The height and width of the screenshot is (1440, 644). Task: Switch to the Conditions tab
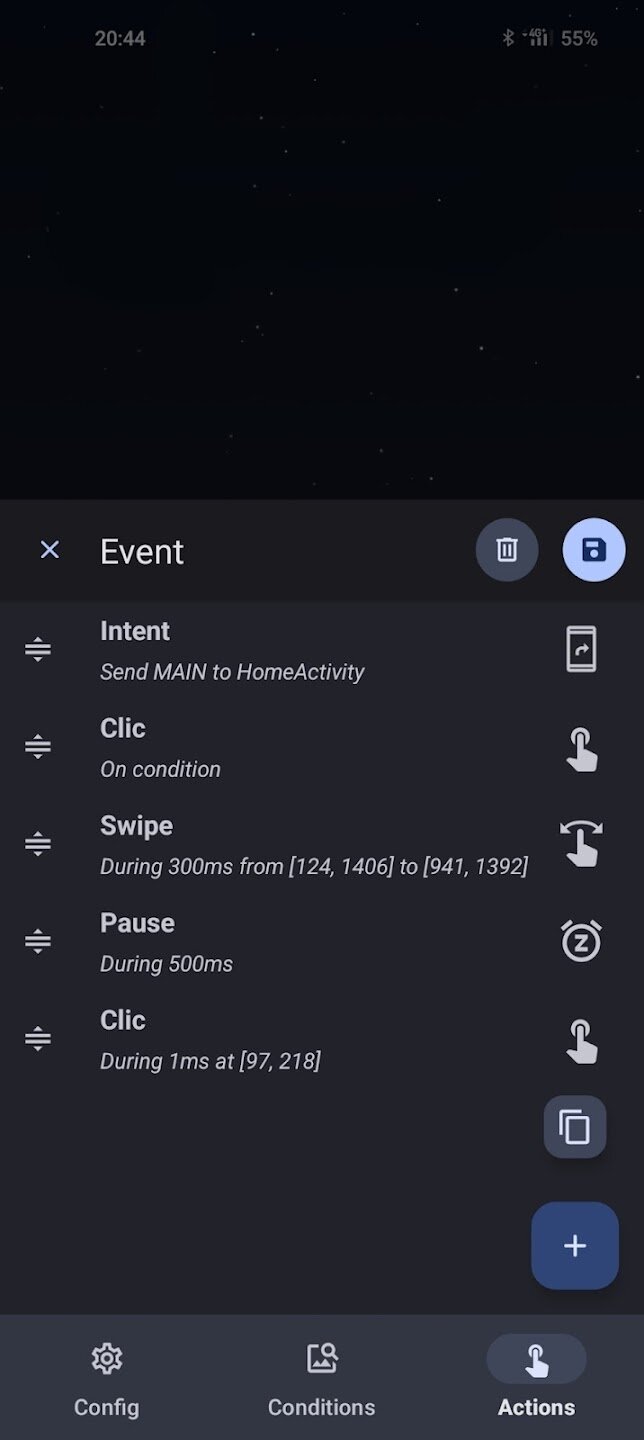322,1380
